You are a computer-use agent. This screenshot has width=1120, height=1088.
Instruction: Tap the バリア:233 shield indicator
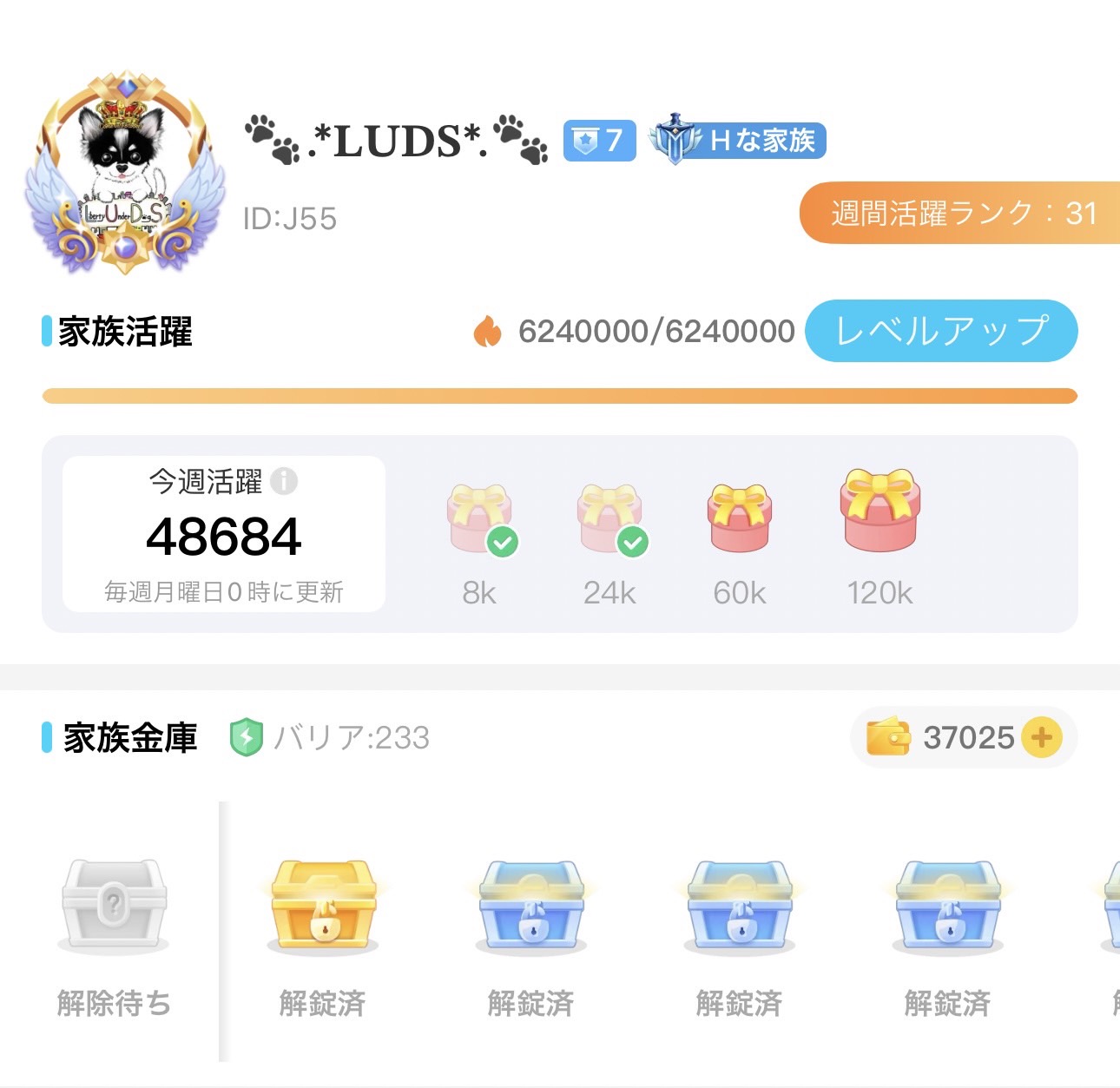[330, 738]
